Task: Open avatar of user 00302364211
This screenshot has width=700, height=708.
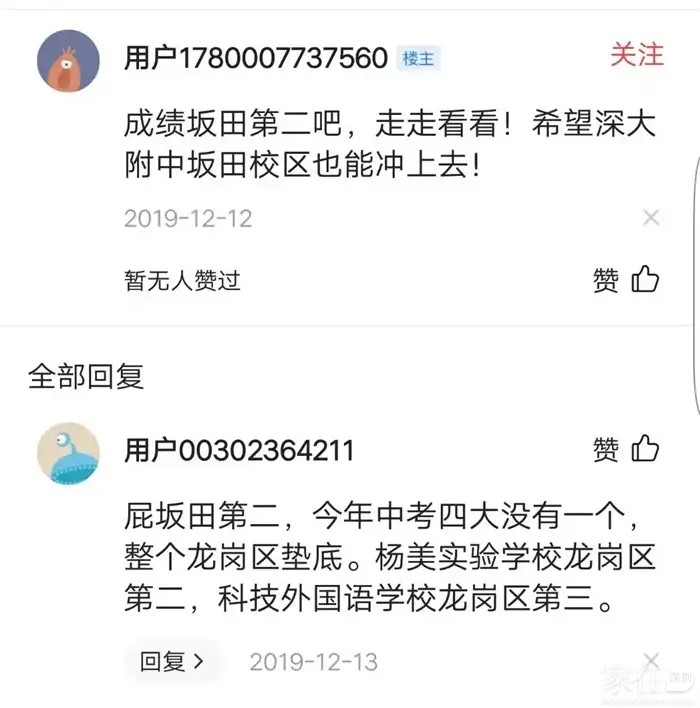Action: click(68, 452)
